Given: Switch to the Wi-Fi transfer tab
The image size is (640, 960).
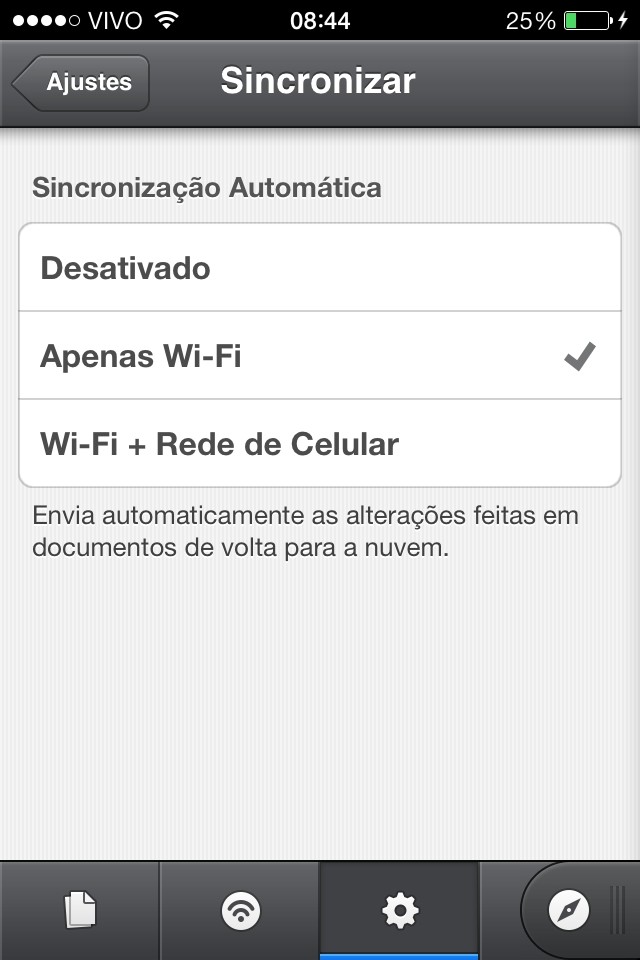Looking at the screenshot, I should [240, 910].
